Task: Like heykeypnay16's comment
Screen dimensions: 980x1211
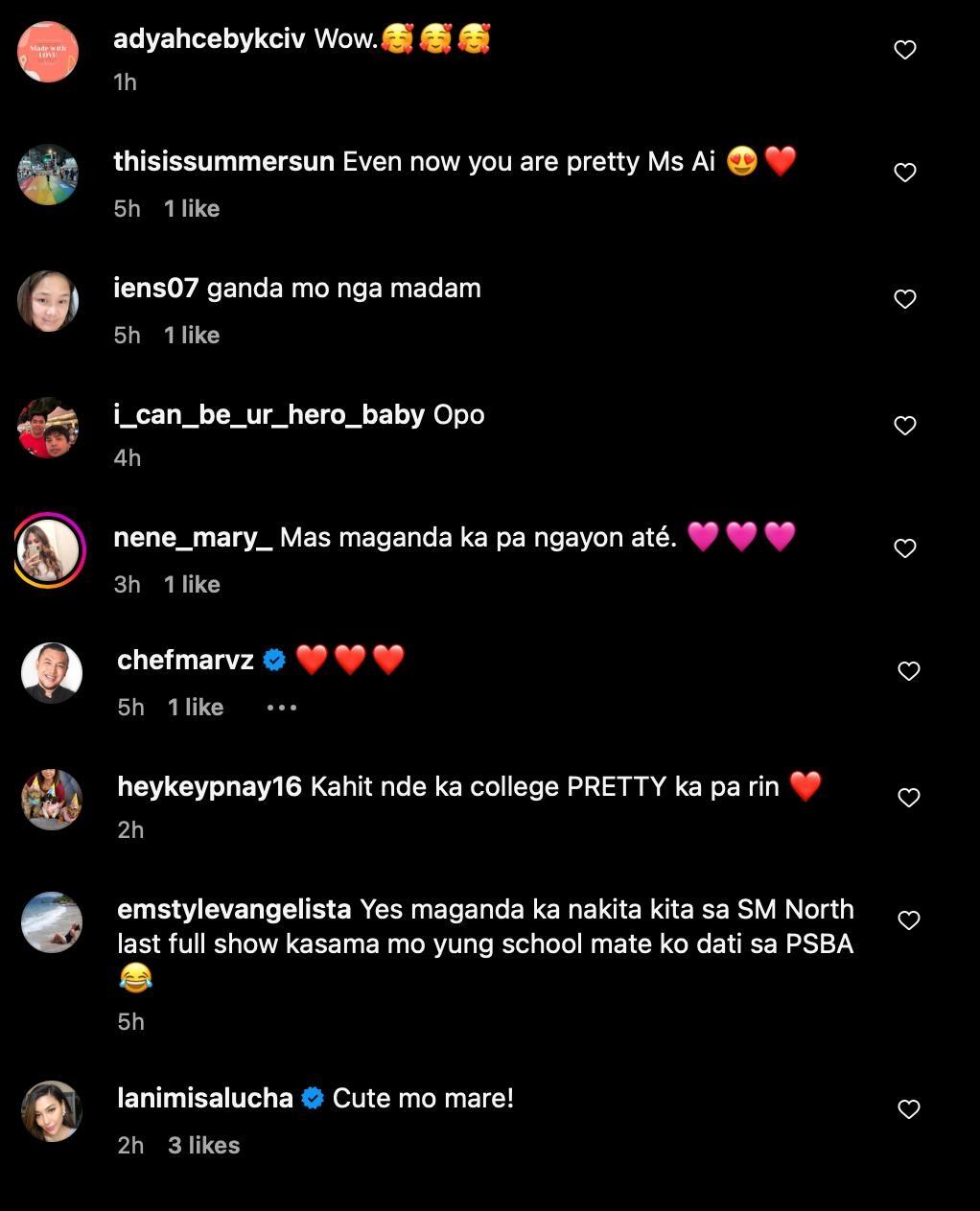Action: click(x=908, y=798)
